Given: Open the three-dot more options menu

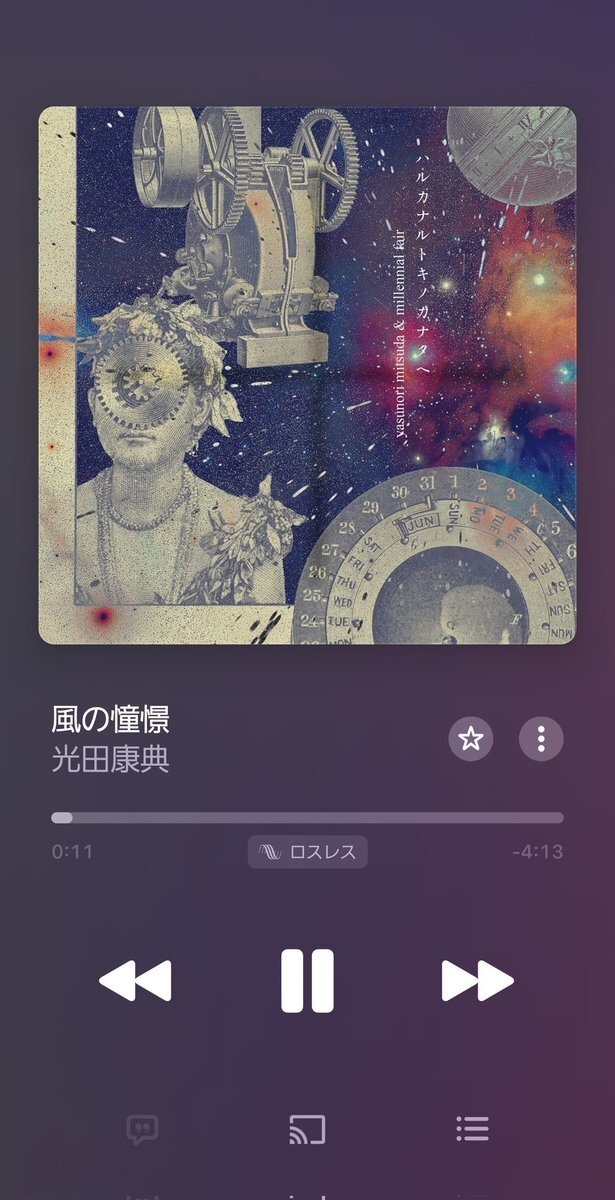Looking at the screenshot, I should 541,739.
